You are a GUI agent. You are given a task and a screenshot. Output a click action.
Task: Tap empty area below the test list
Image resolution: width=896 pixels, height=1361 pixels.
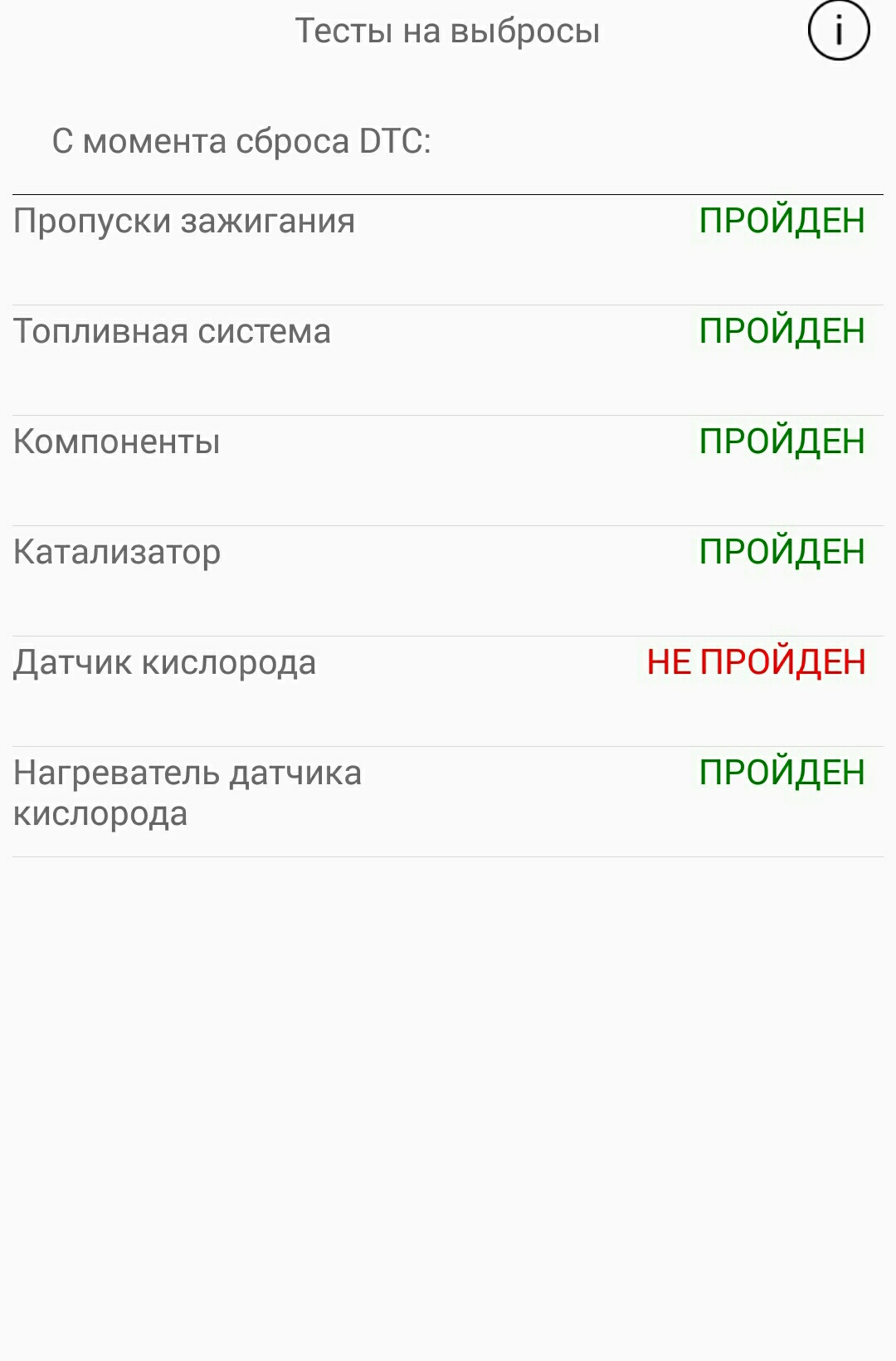[x=448, y=1079]
